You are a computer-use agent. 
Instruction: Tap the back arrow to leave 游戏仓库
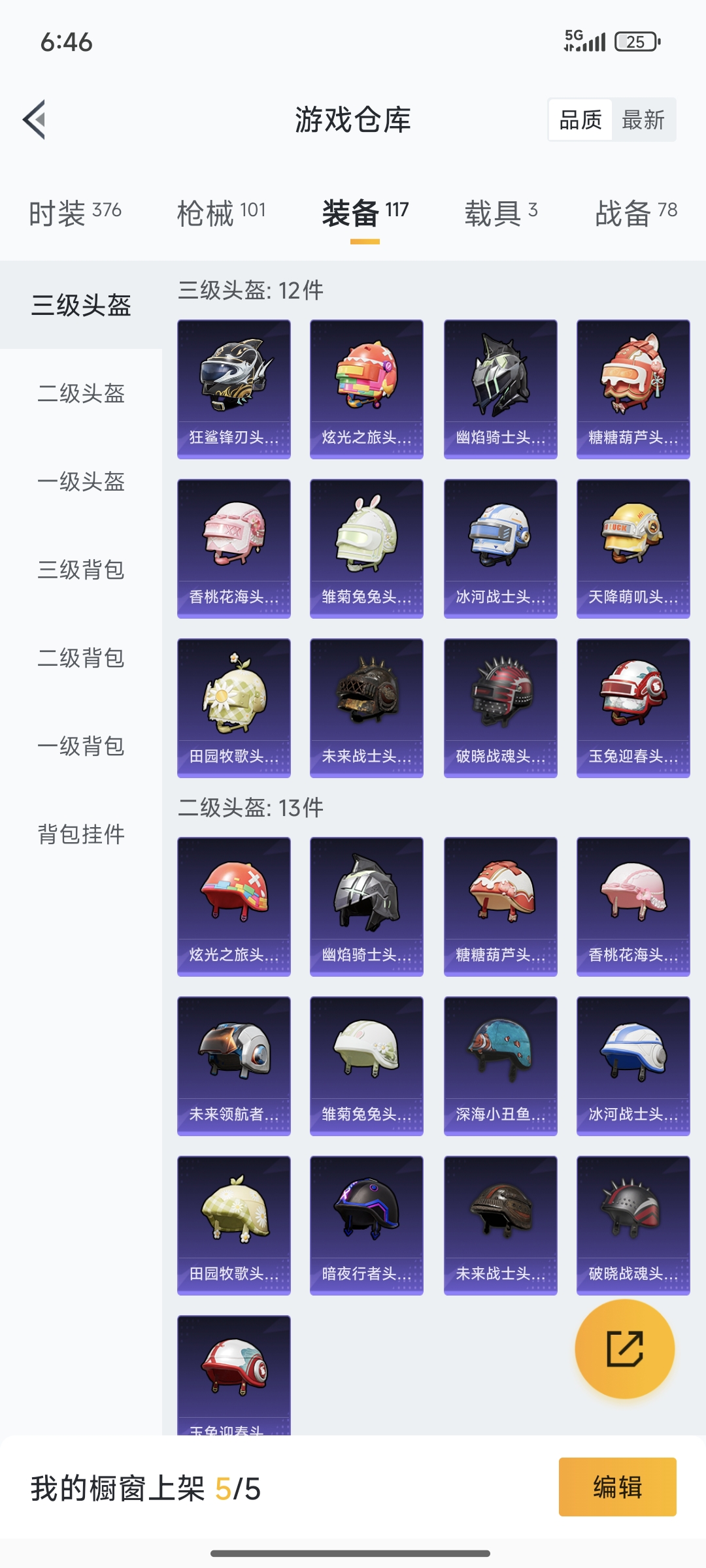(x=36, y=120)
